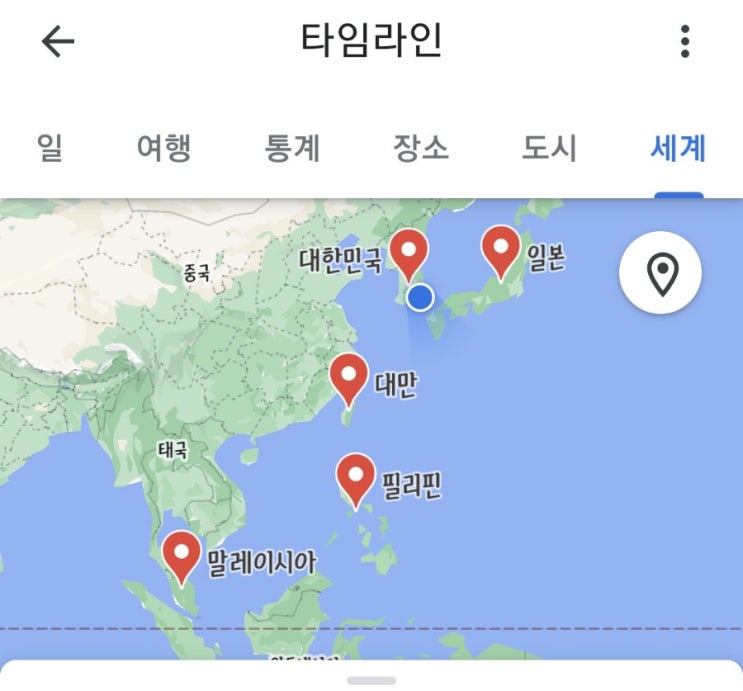Tap the location pin floating button
The image size is (743, 691).
(660, 272)
